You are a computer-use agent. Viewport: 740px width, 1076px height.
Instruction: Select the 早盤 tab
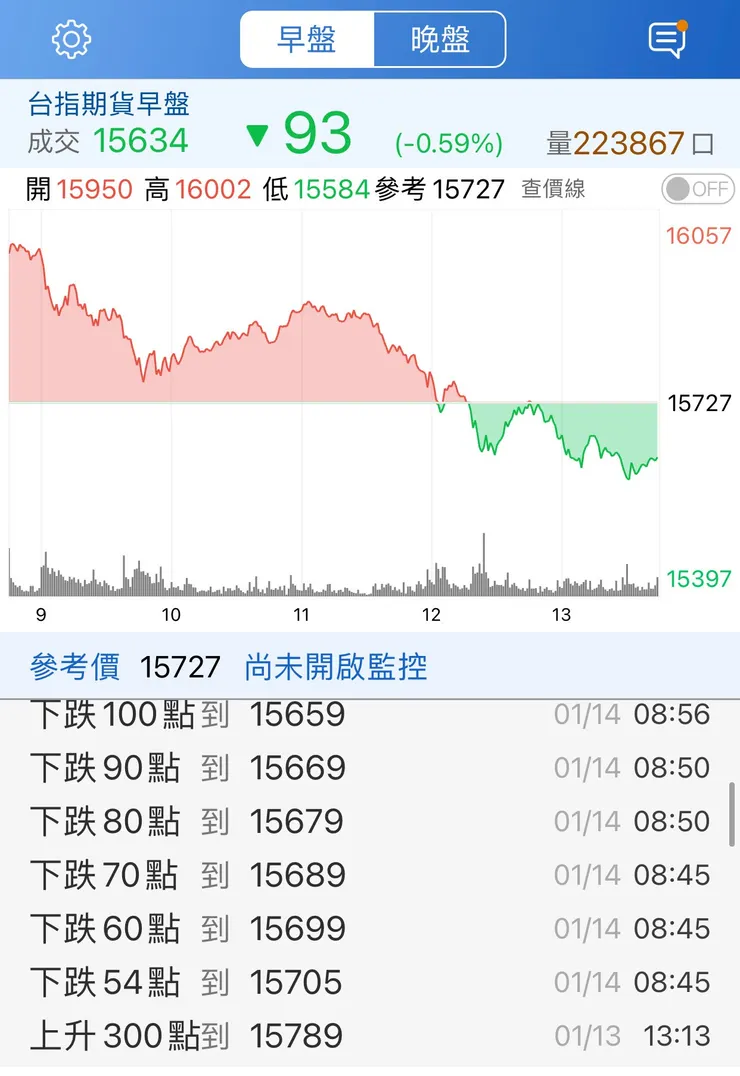(305, 40)
